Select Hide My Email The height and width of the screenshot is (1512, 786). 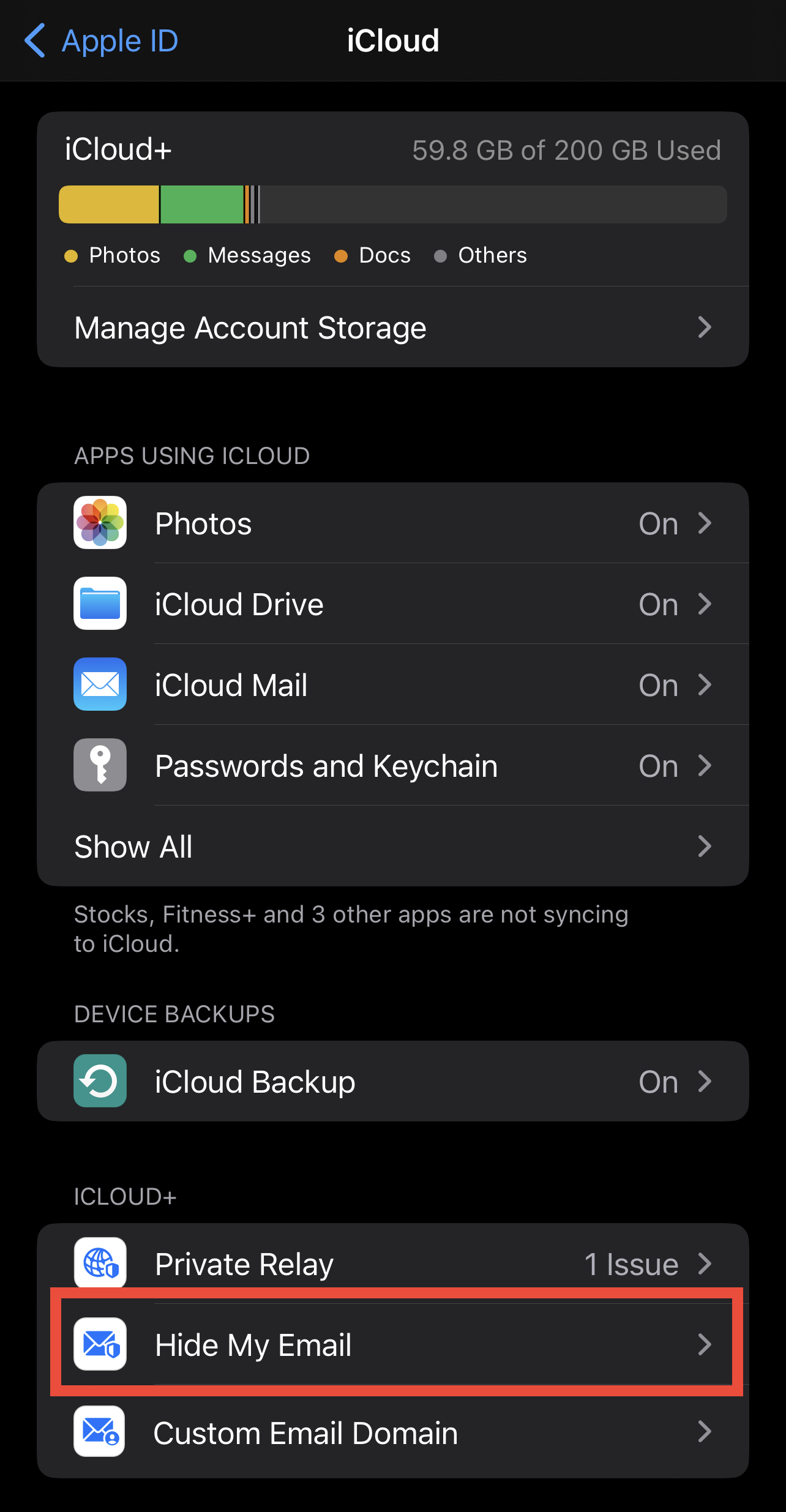tap(393, 1345)
